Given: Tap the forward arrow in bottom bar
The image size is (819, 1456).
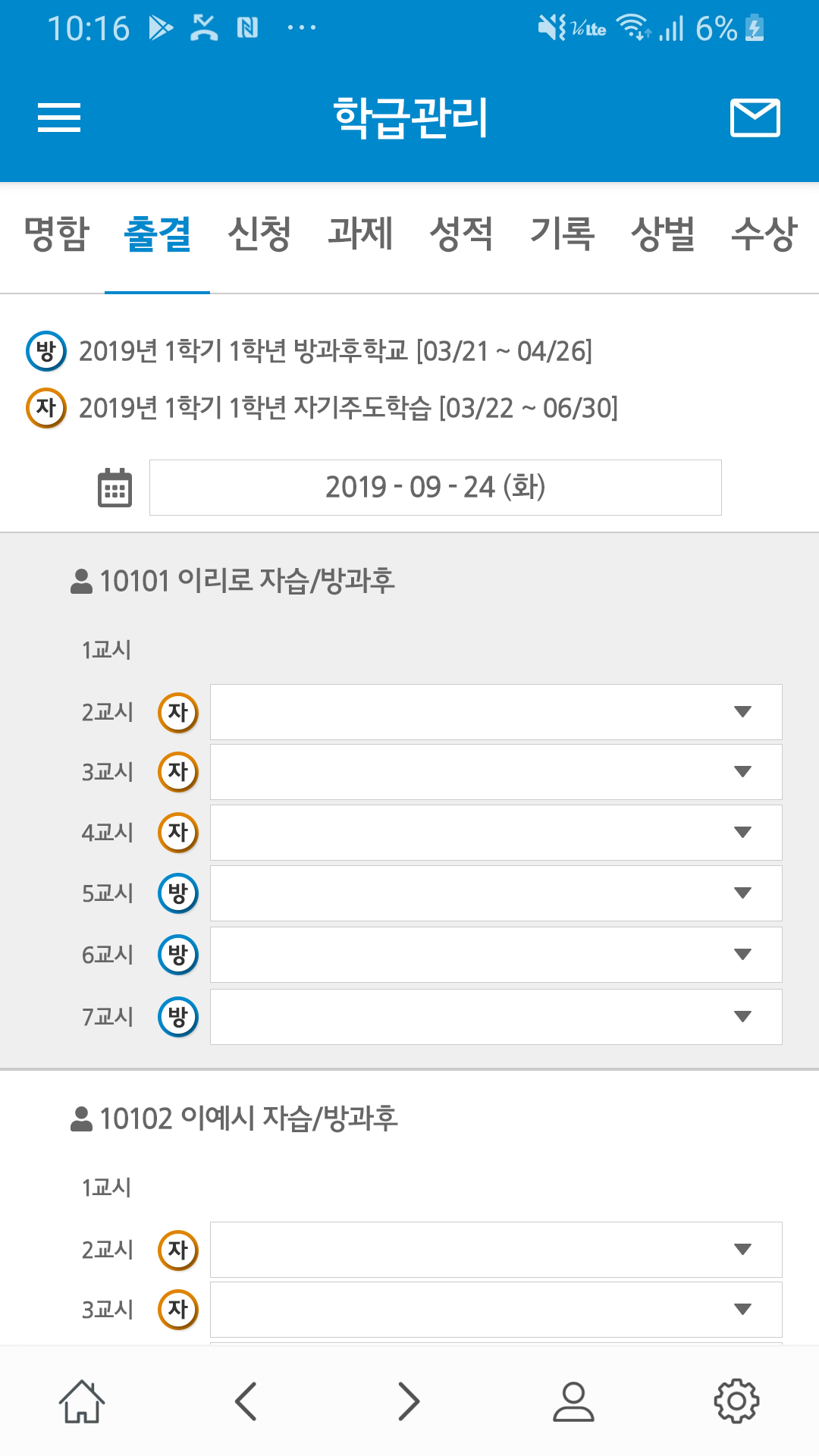Looking at the screenshot, I should [x=409, y=1401].
